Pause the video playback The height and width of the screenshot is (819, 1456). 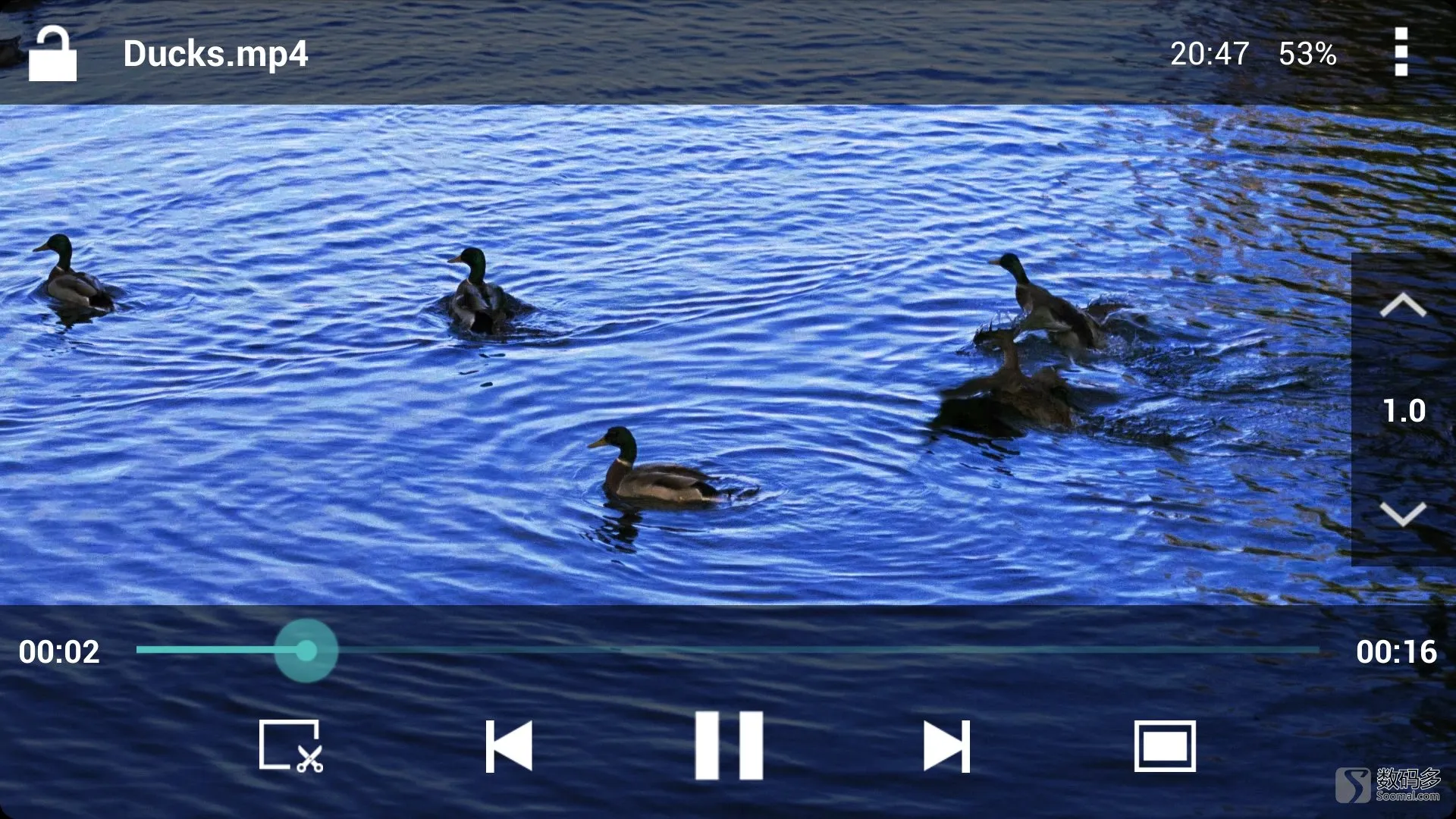729,745
